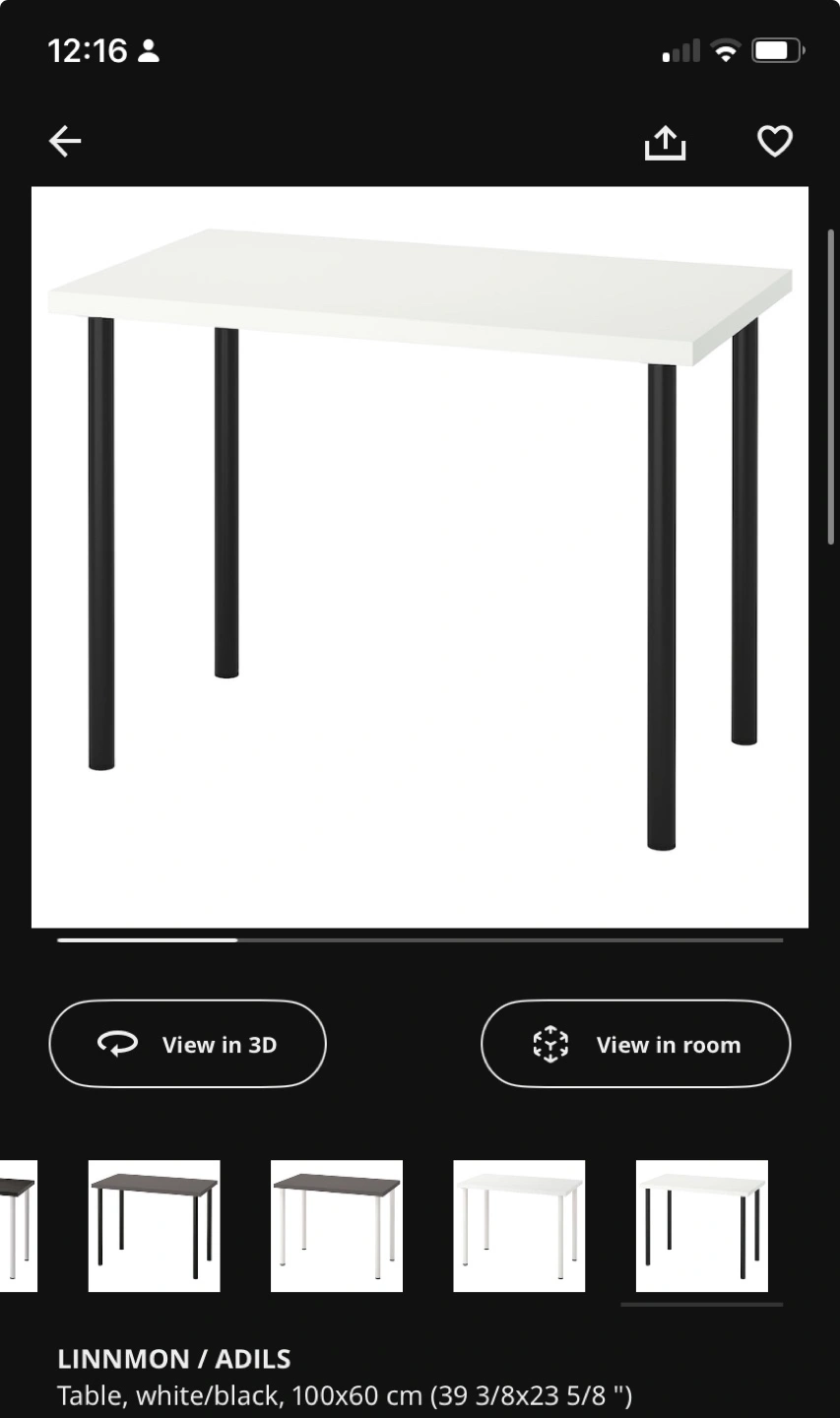Image resolution: width=840 pixels, height=1418 pixels.
Task: Choose the white top with black legs variant
Action: (x=701, y=1226)
